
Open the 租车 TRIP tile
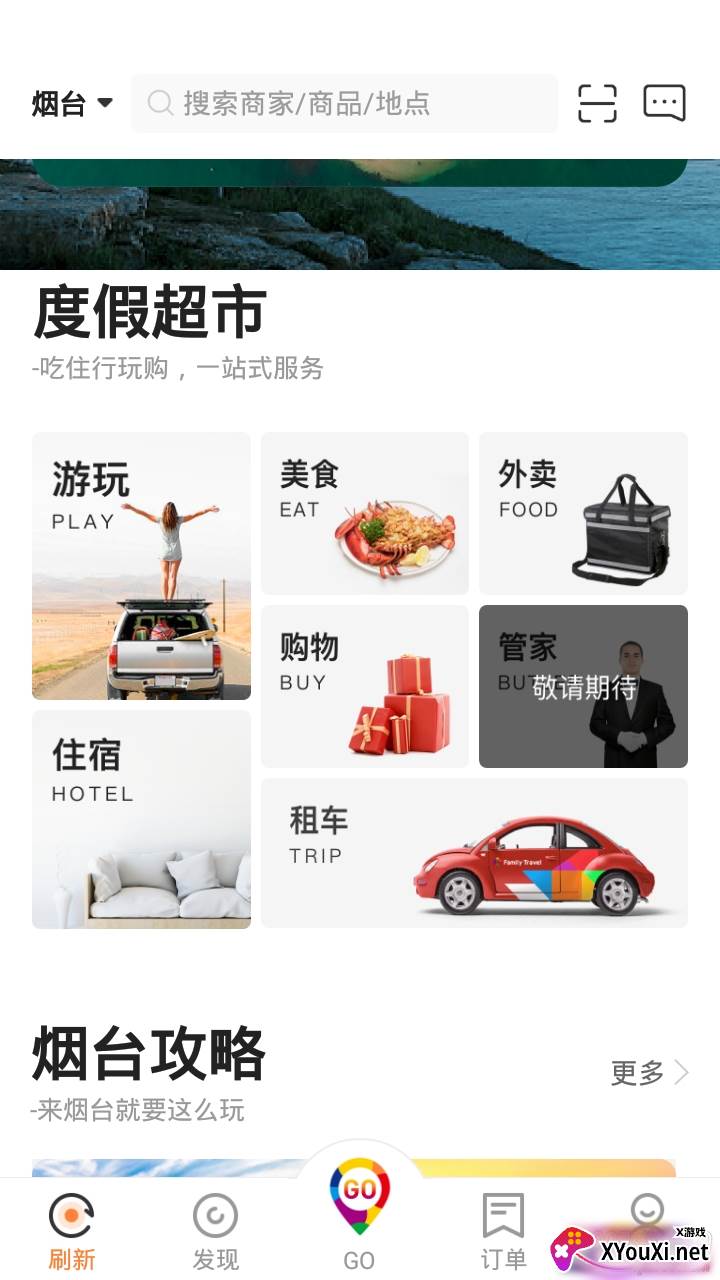(x=474, y=853)
